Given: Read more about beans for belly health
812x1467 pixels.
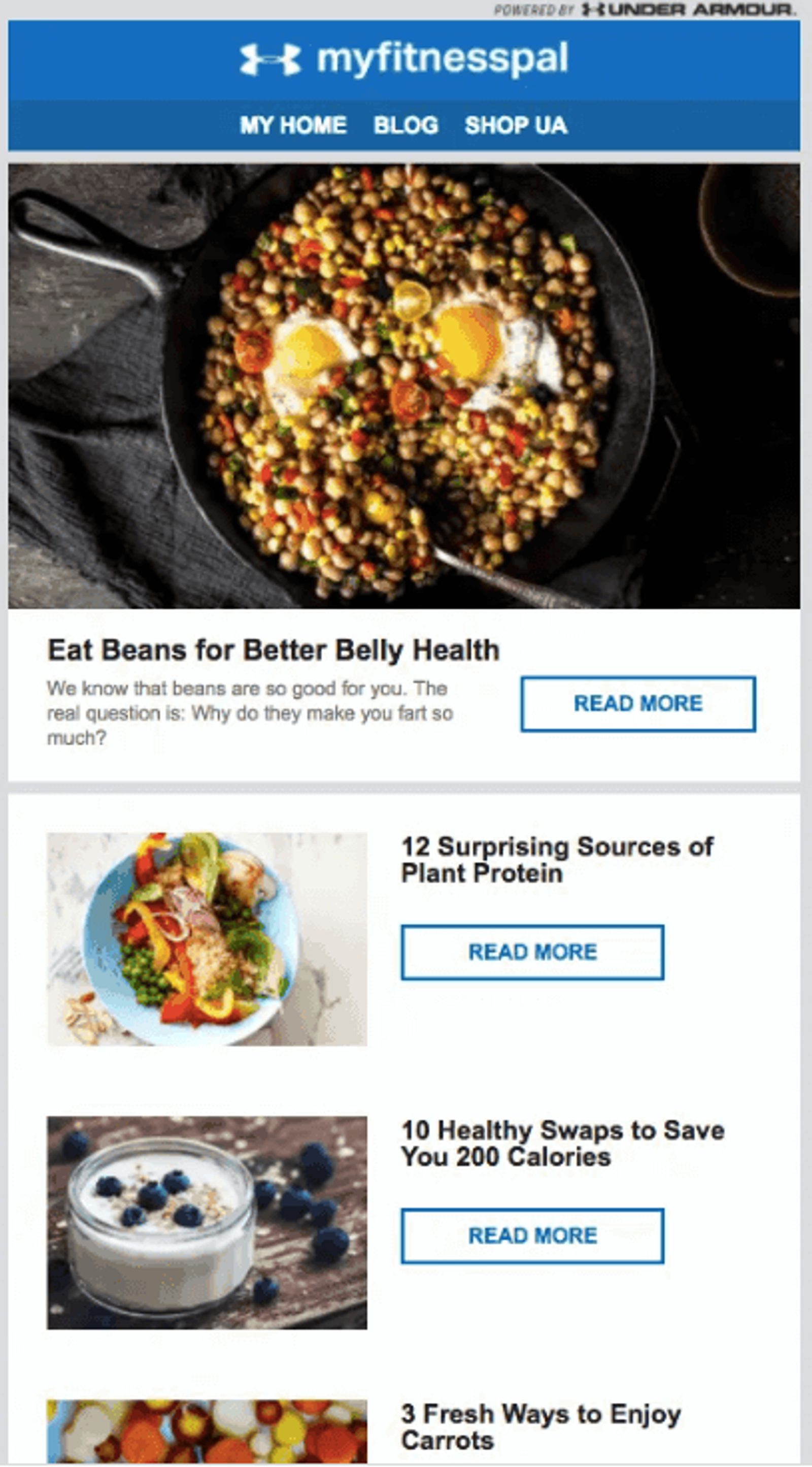Looking at the screenshot, I should [638, 703].
